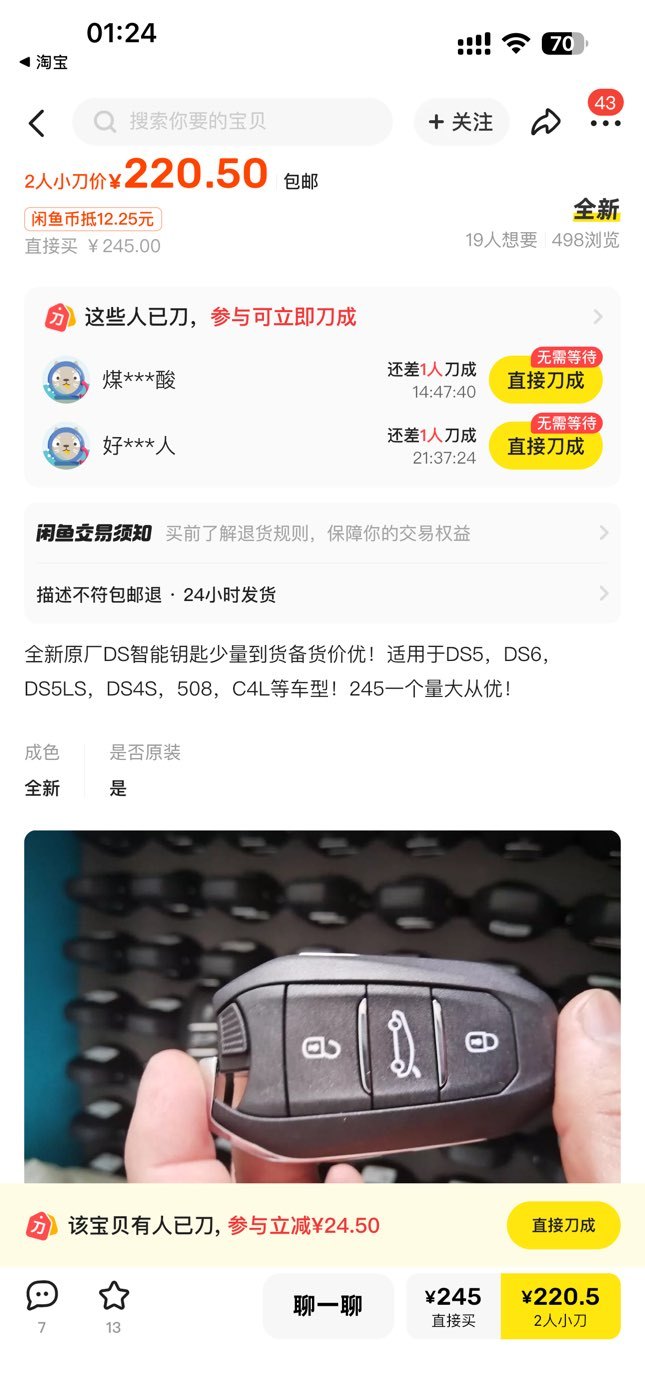This screenshot has height=1398, width=645.
Task: Share this listing
Action: point(545,123)
